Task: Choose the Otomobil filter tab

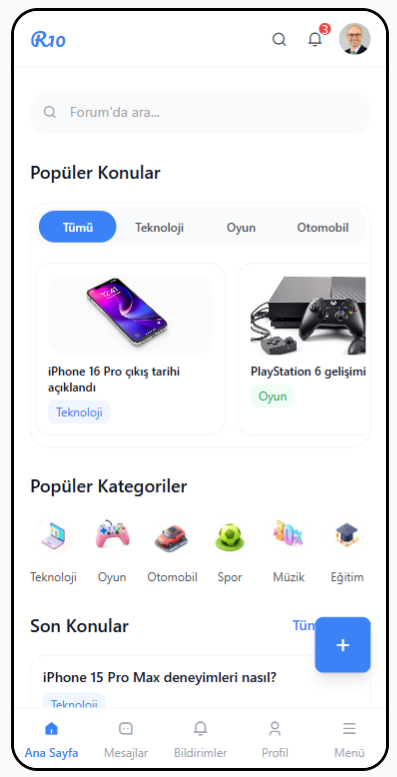Action: 322,227
